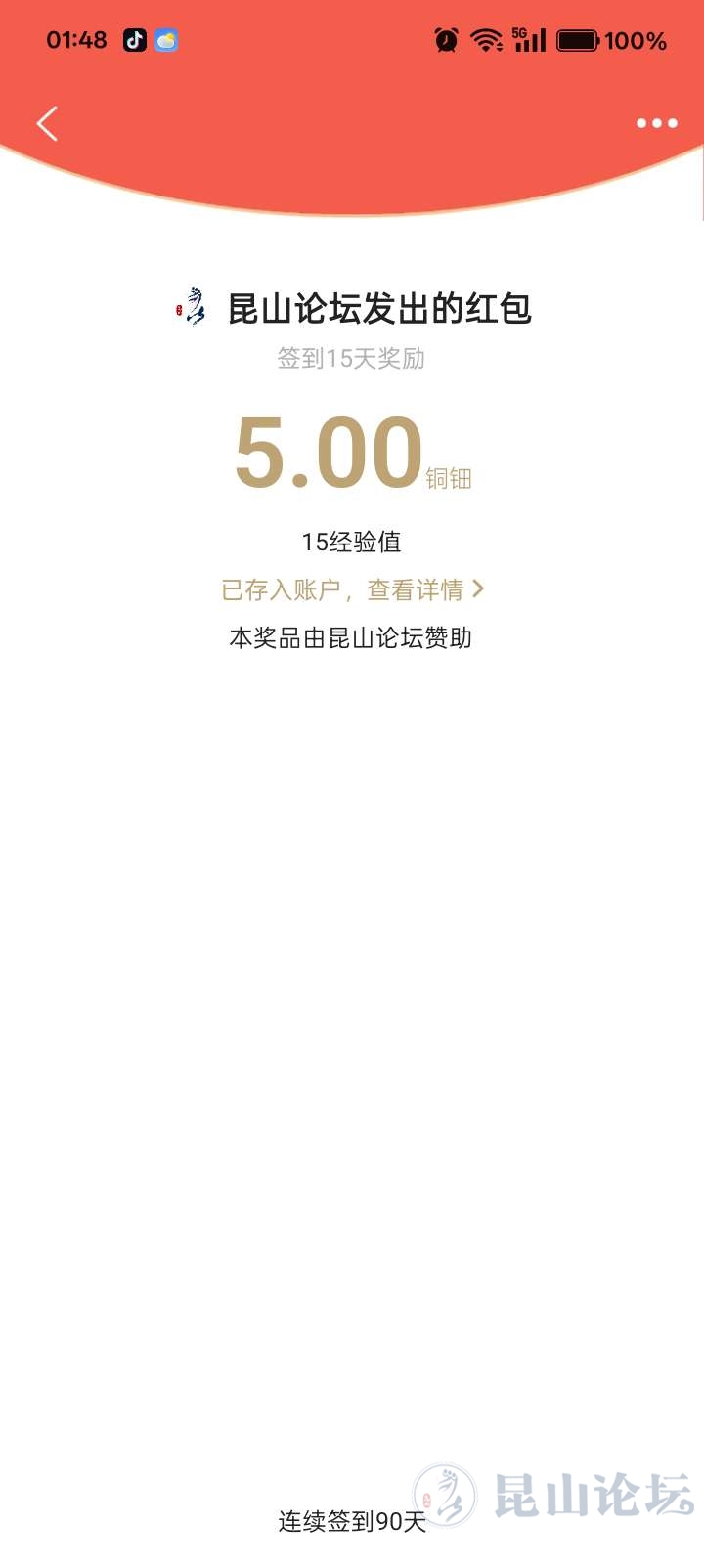Open the three-dot overflow menu
This screenshot has height=1568, width=704.
tap(656, 123)
